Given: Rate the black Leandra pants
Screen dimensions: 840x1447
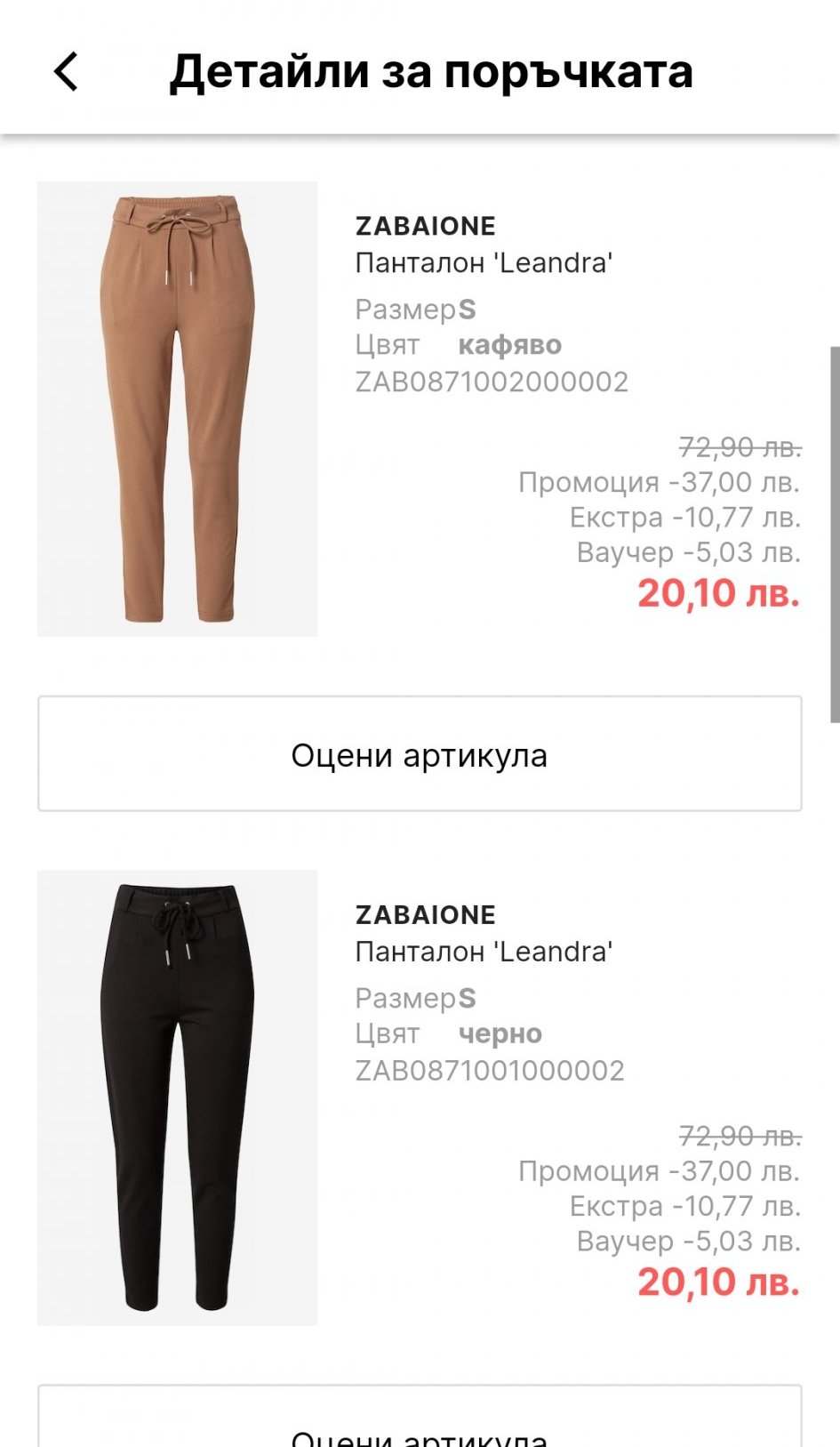Looking at the screenshot, I should pyautogui.click(x=420, y=1425).
